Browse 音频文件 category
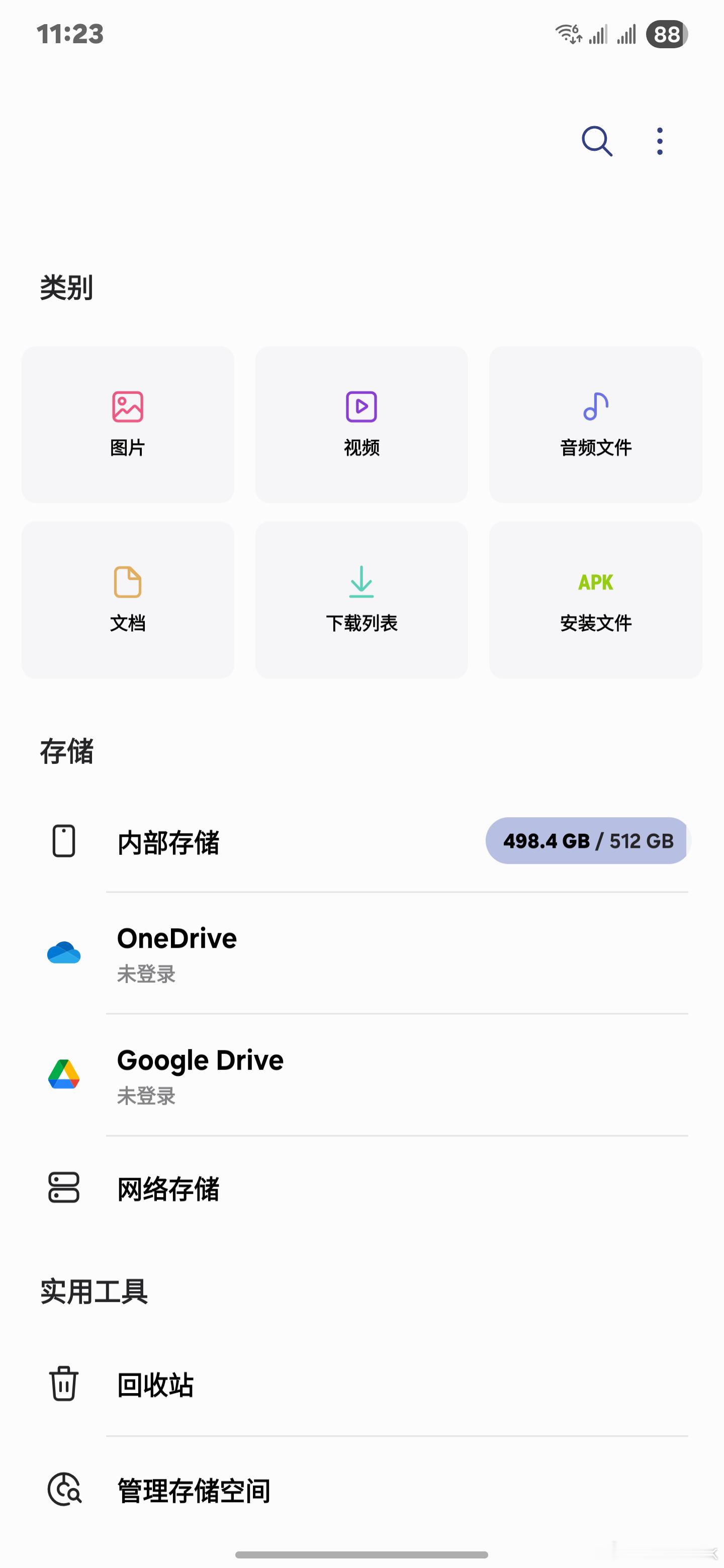The image size is (724, 1568). coord(595,424)
